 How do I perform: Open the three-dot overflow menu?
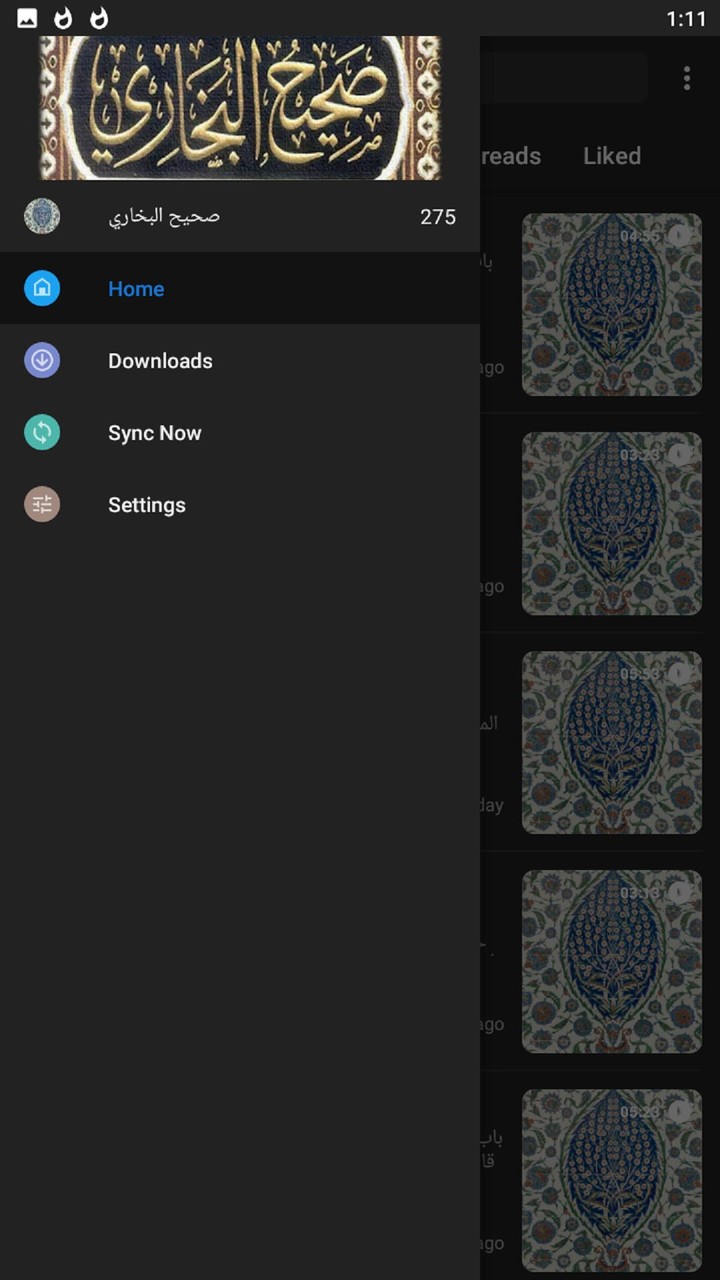tap(687, 78)
